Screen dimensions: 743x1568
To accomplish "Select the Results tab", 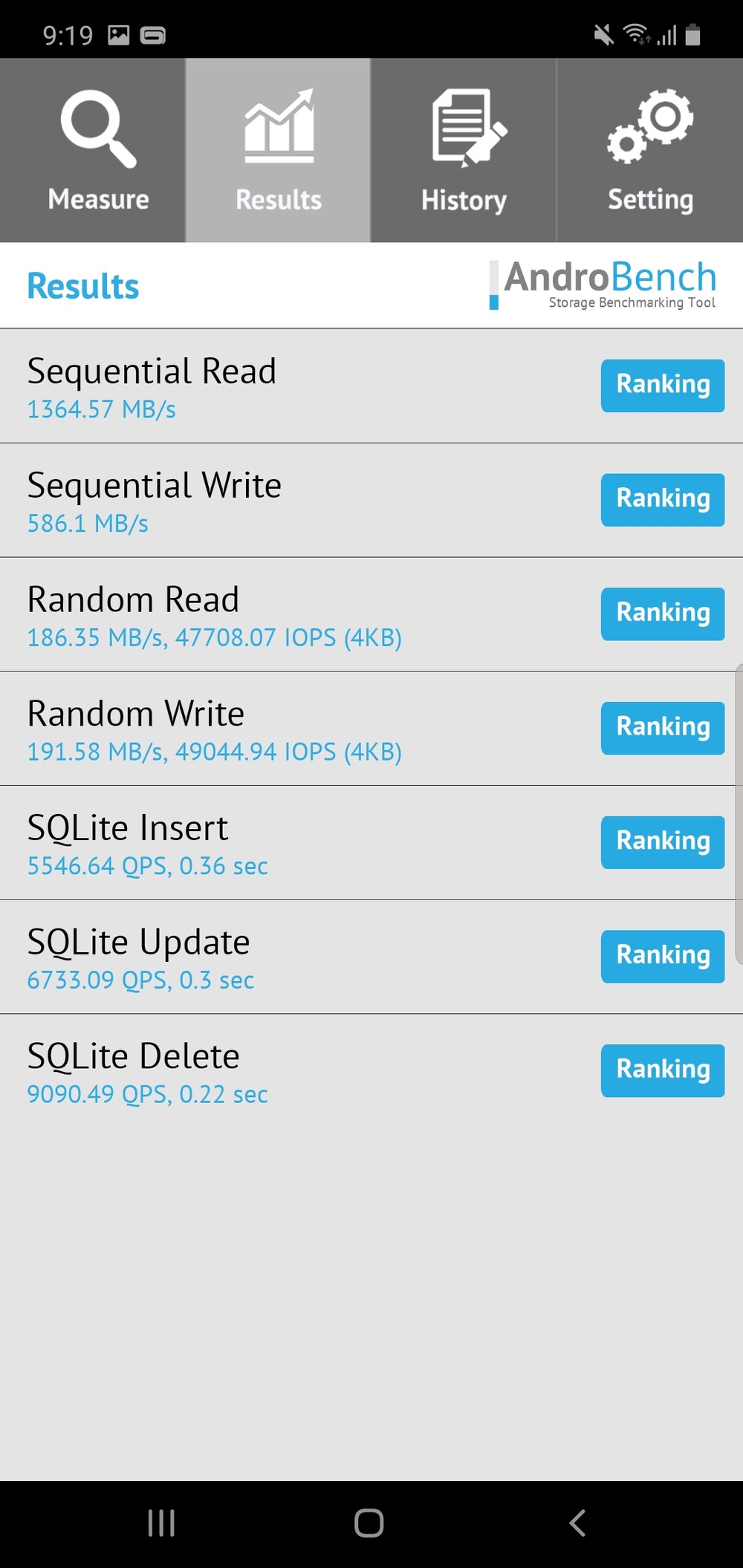I will pos(278,151).
